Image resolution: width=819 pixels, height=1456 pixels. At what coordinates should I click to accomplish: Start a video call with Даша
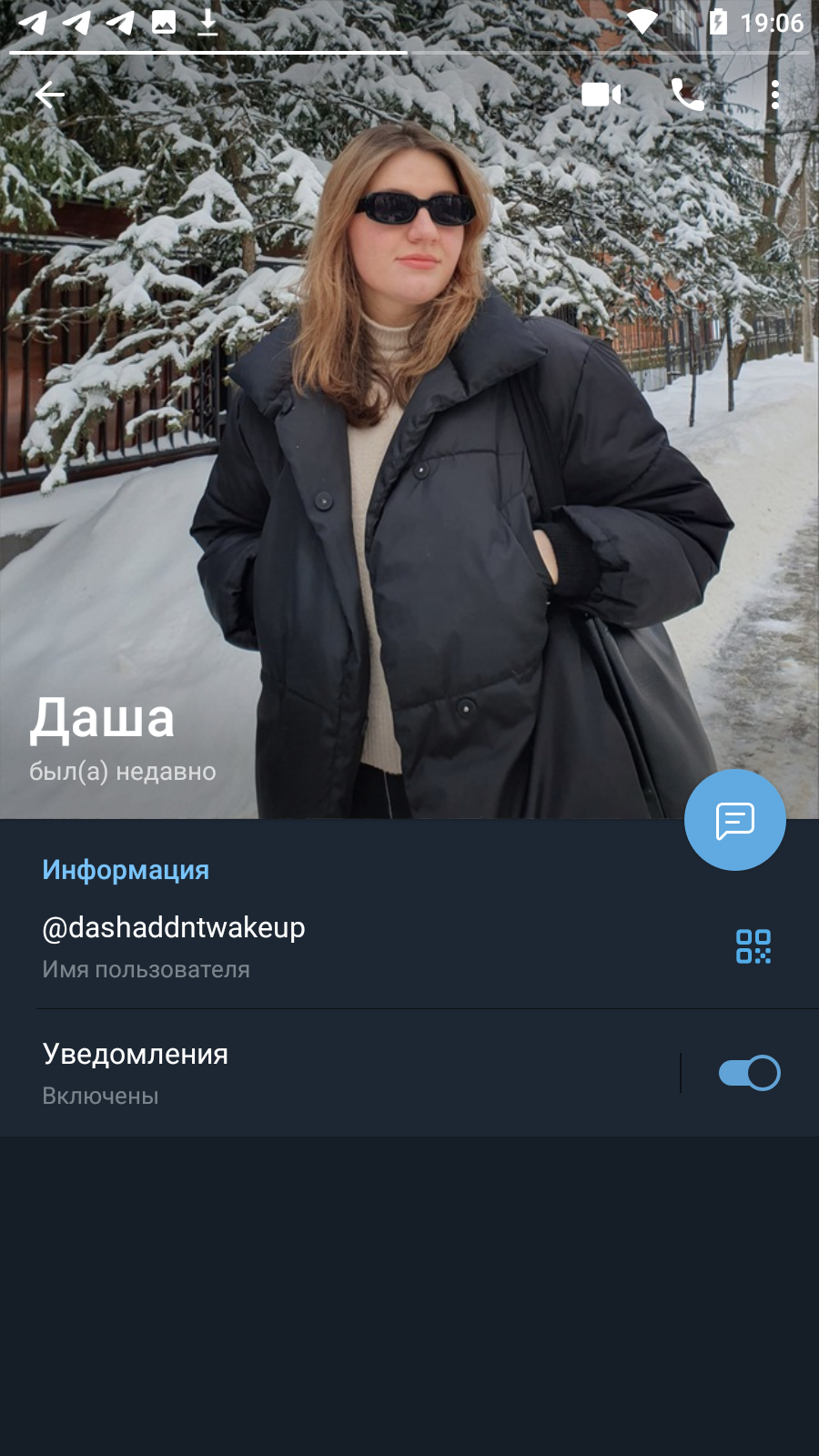click(x=602, y=95)
